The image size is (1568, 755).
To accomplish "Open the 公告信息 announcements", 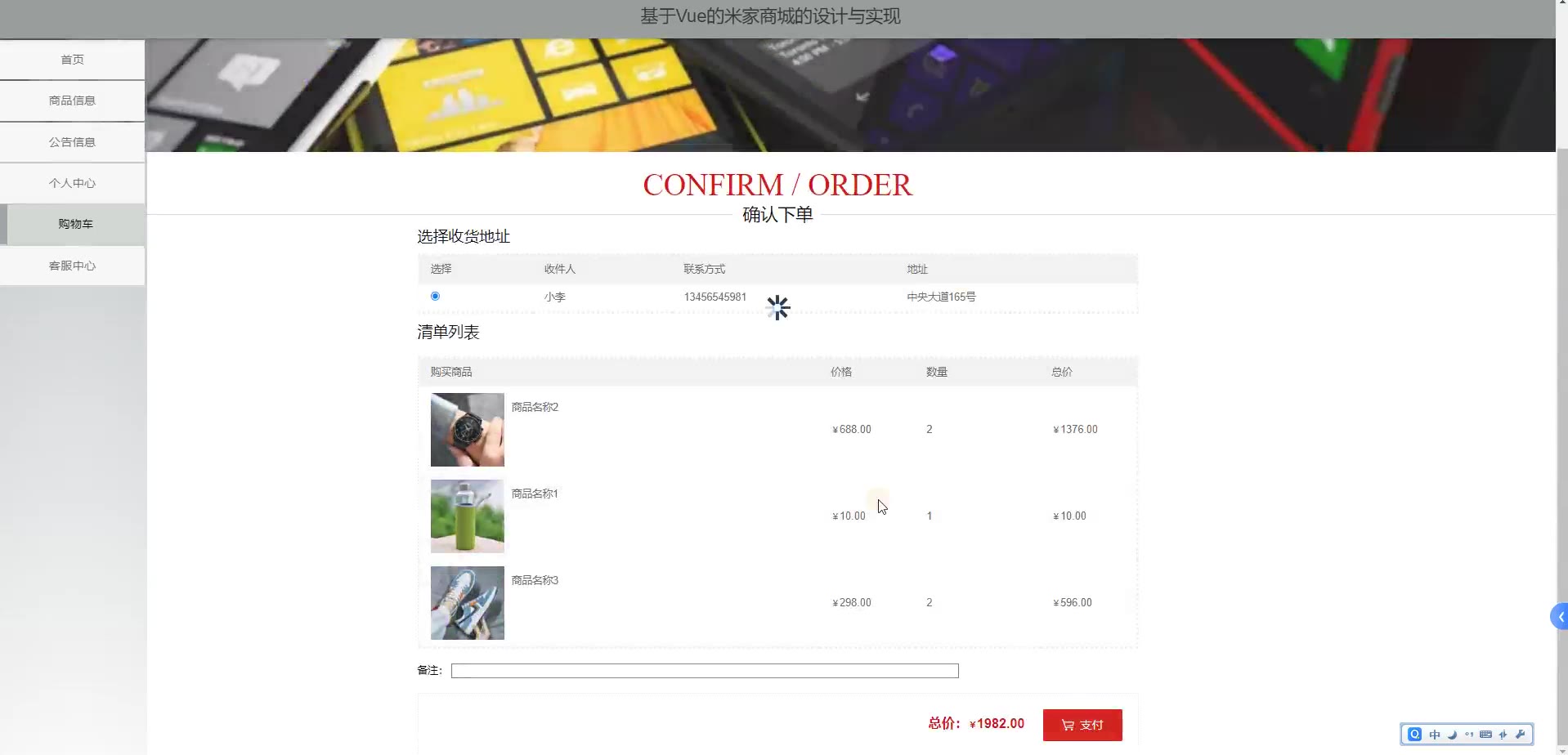I will tap(72, 142).
